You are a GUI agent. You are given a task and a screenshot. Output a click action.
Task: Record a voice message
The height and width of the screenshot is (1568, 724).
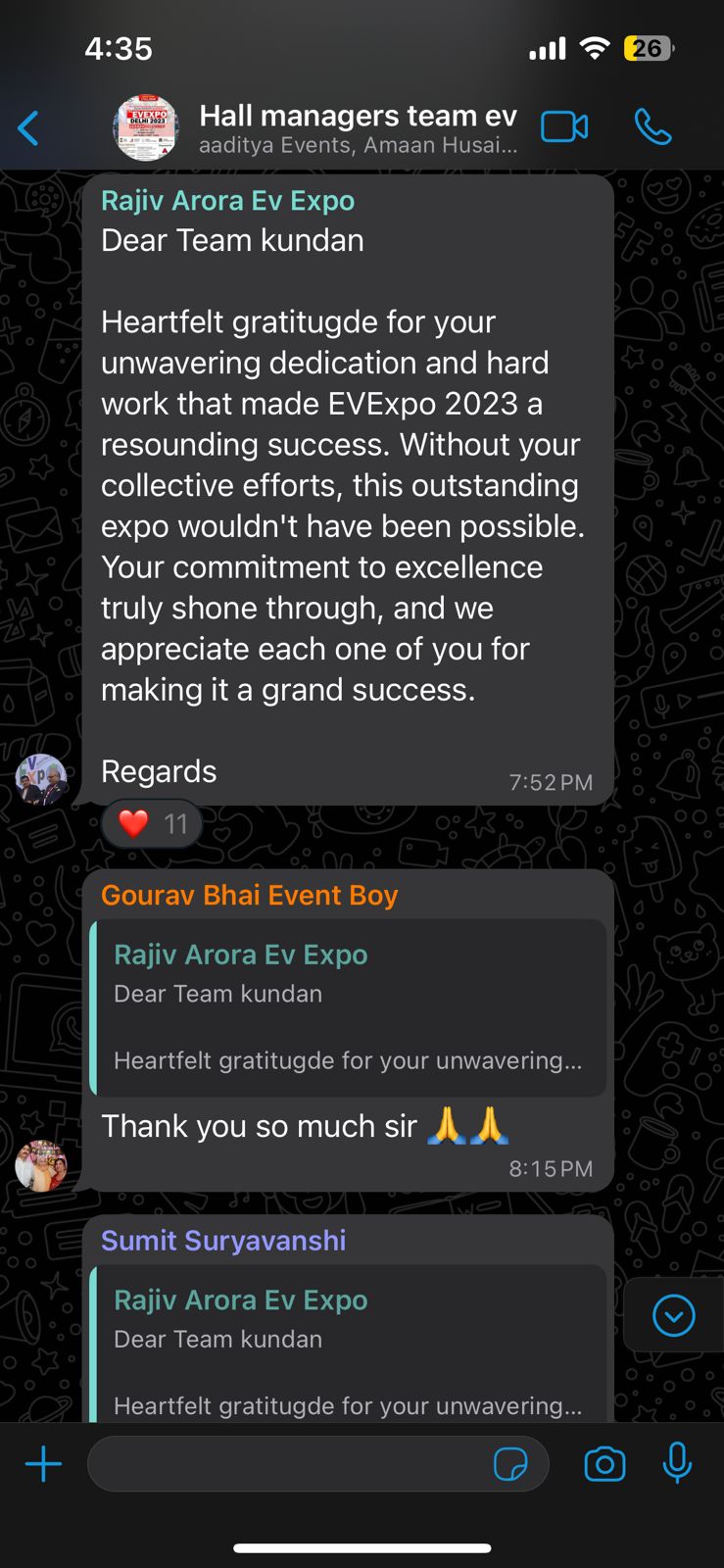point(677,1464)
